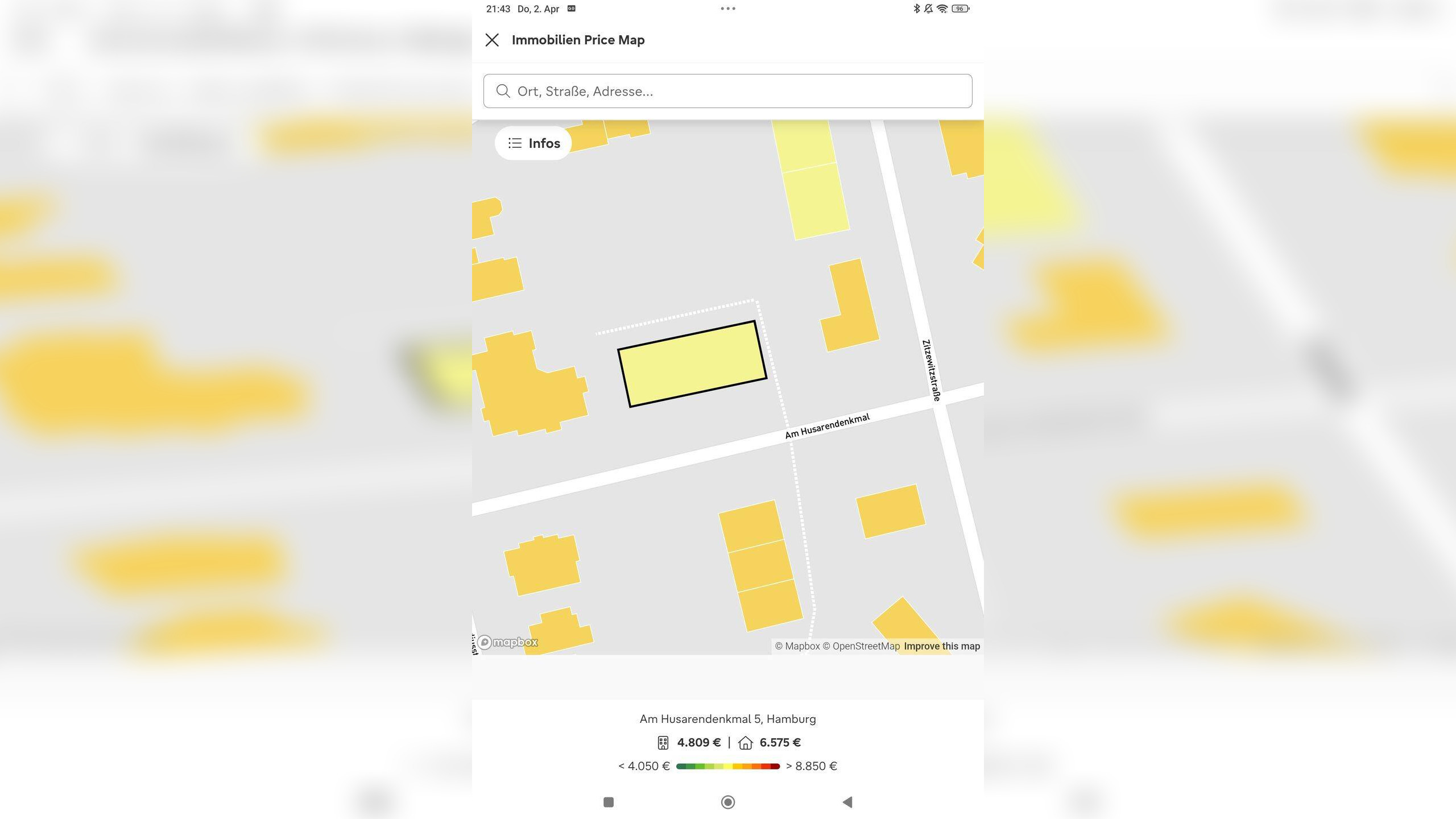This screenshot has height=819, width=1456.
Task: Open the Improve this map link
Action: click(942, 646)
